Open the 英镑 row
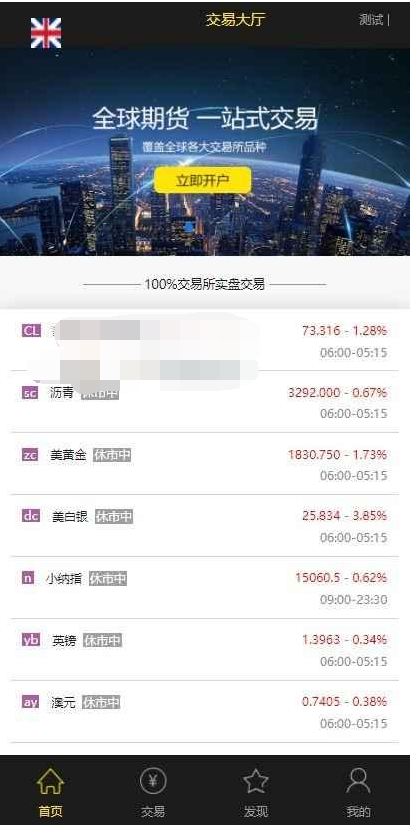This screenshot has width=412, height=829. [205, 649]
